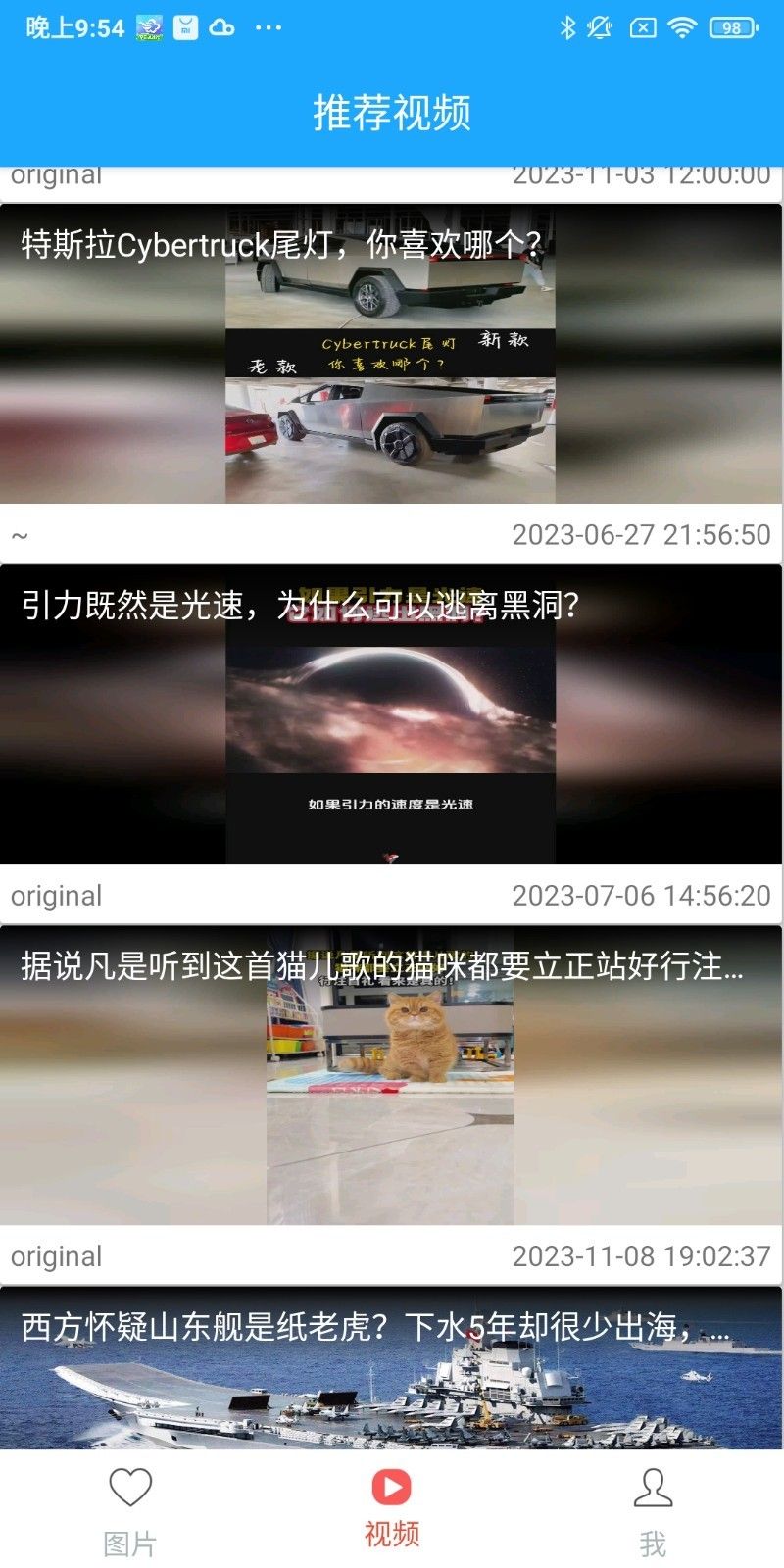Open the Tesla Cybertruck taillight video
Viewport: 784px width, 1568px height.
[x=391, y=355]
